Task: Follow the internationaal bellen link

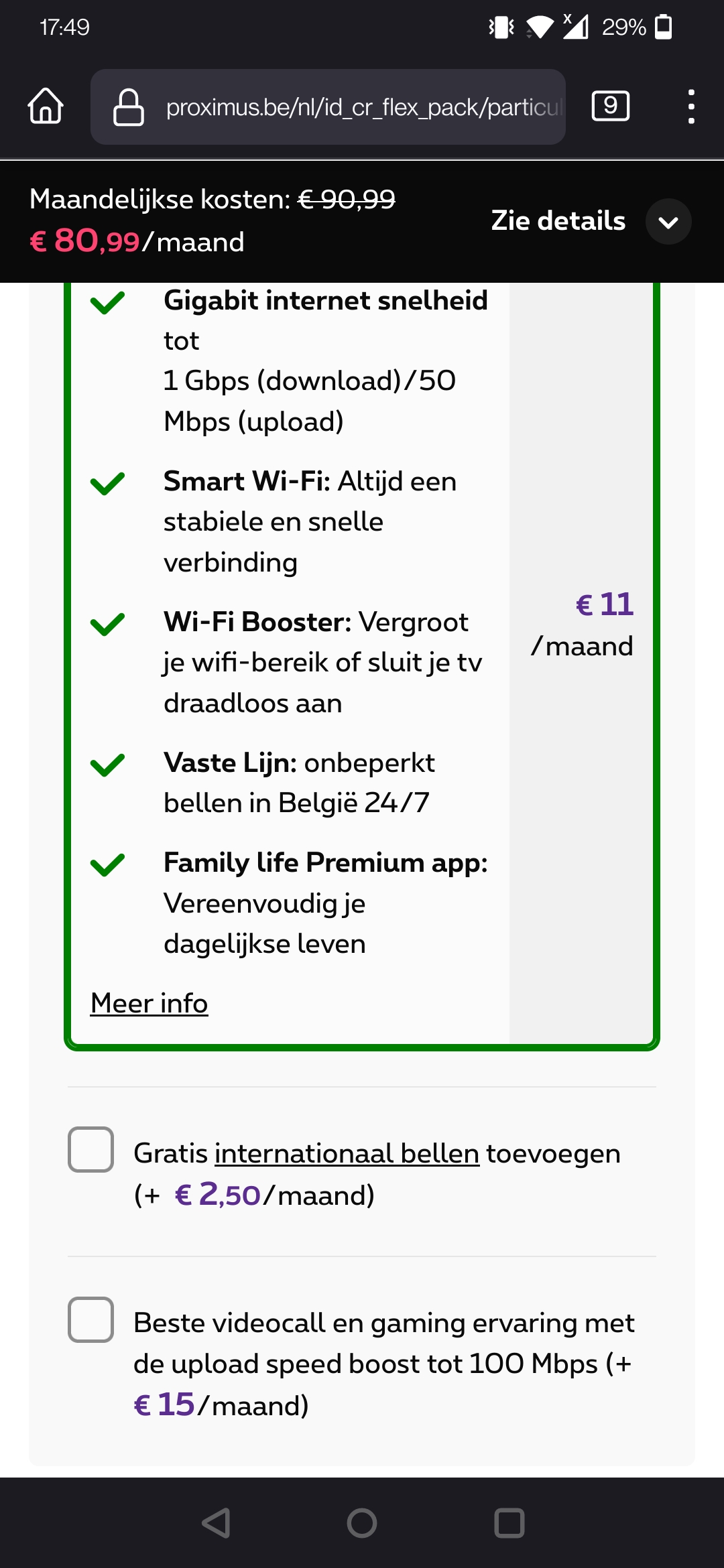Action: coord(347,1154)
